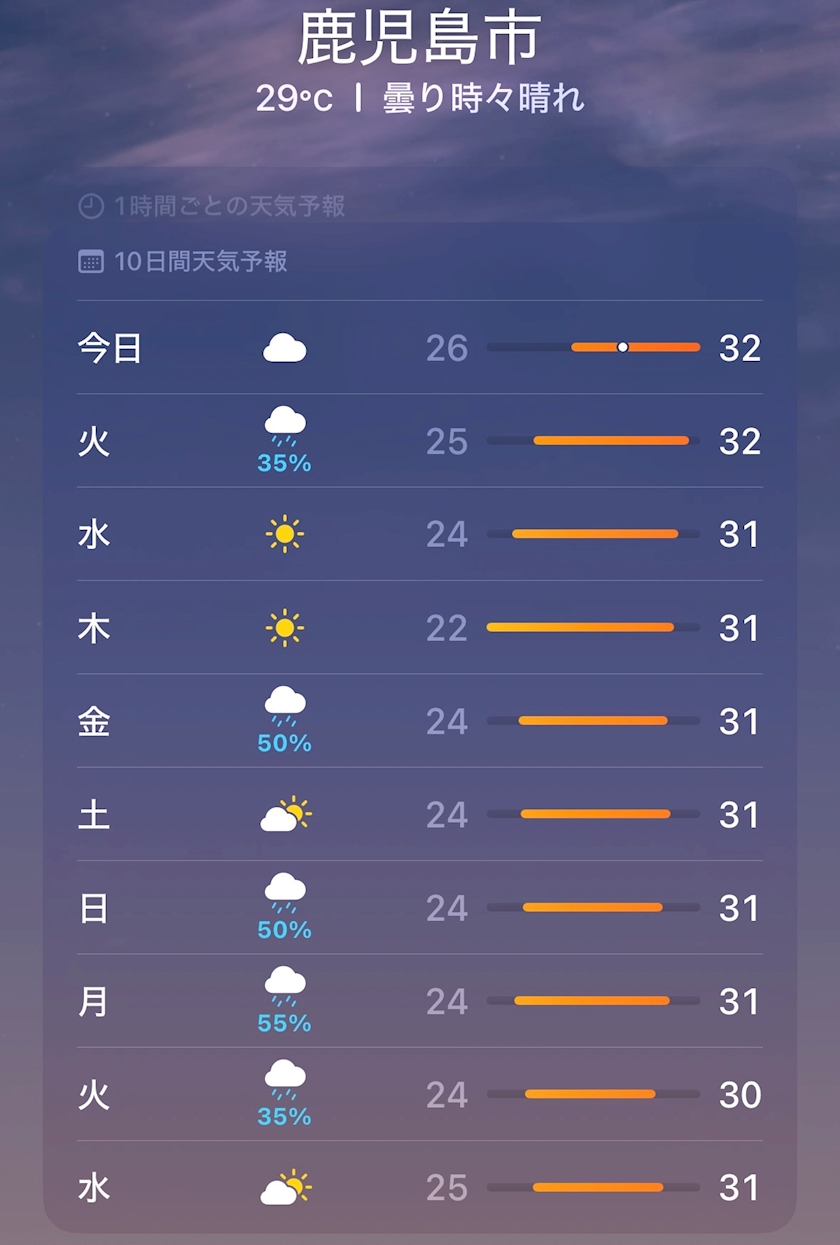The height and width of the screenshot is (1245, 840).
Task: Select the 火 row with high of 30
Action: pyautogui.click(x=420, y=1095)
